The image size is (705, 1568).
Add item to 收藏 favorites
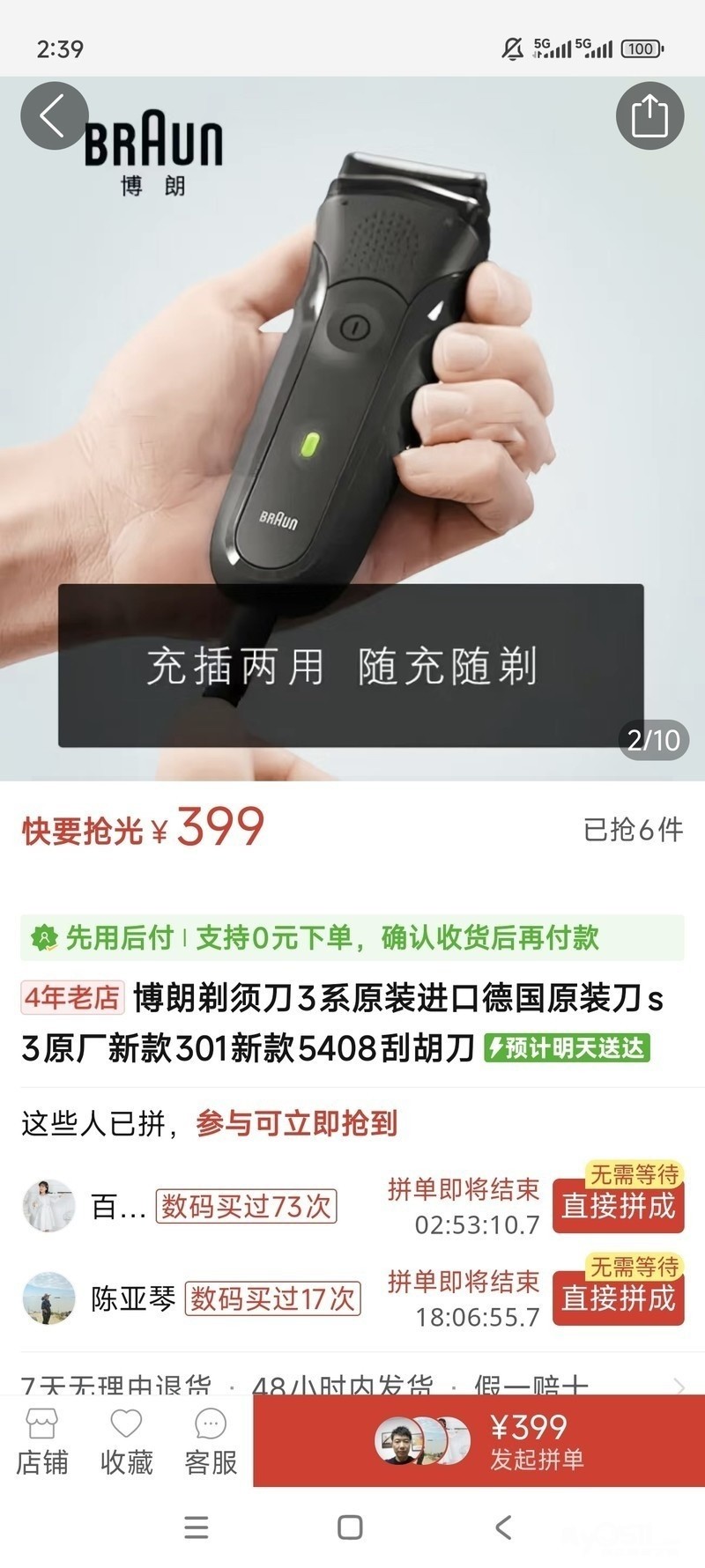[x=126, y=1441]
